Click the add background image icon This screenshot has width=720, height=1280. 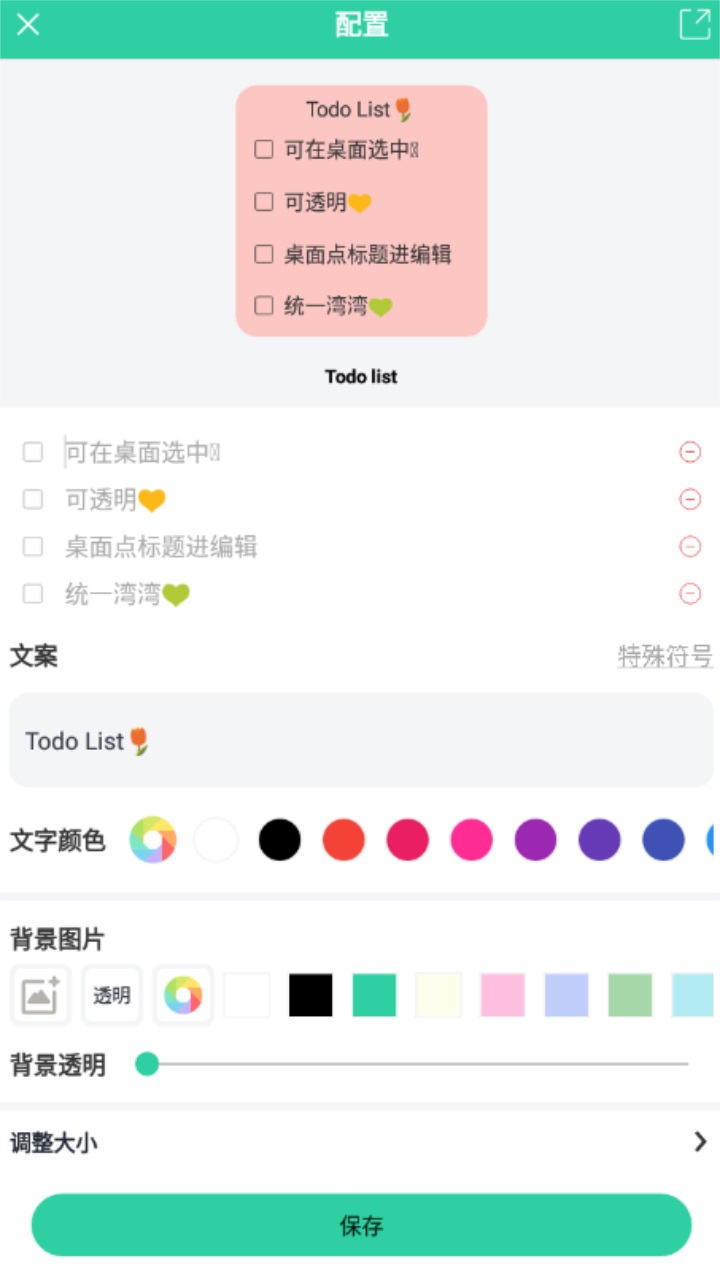pos(40,995)
